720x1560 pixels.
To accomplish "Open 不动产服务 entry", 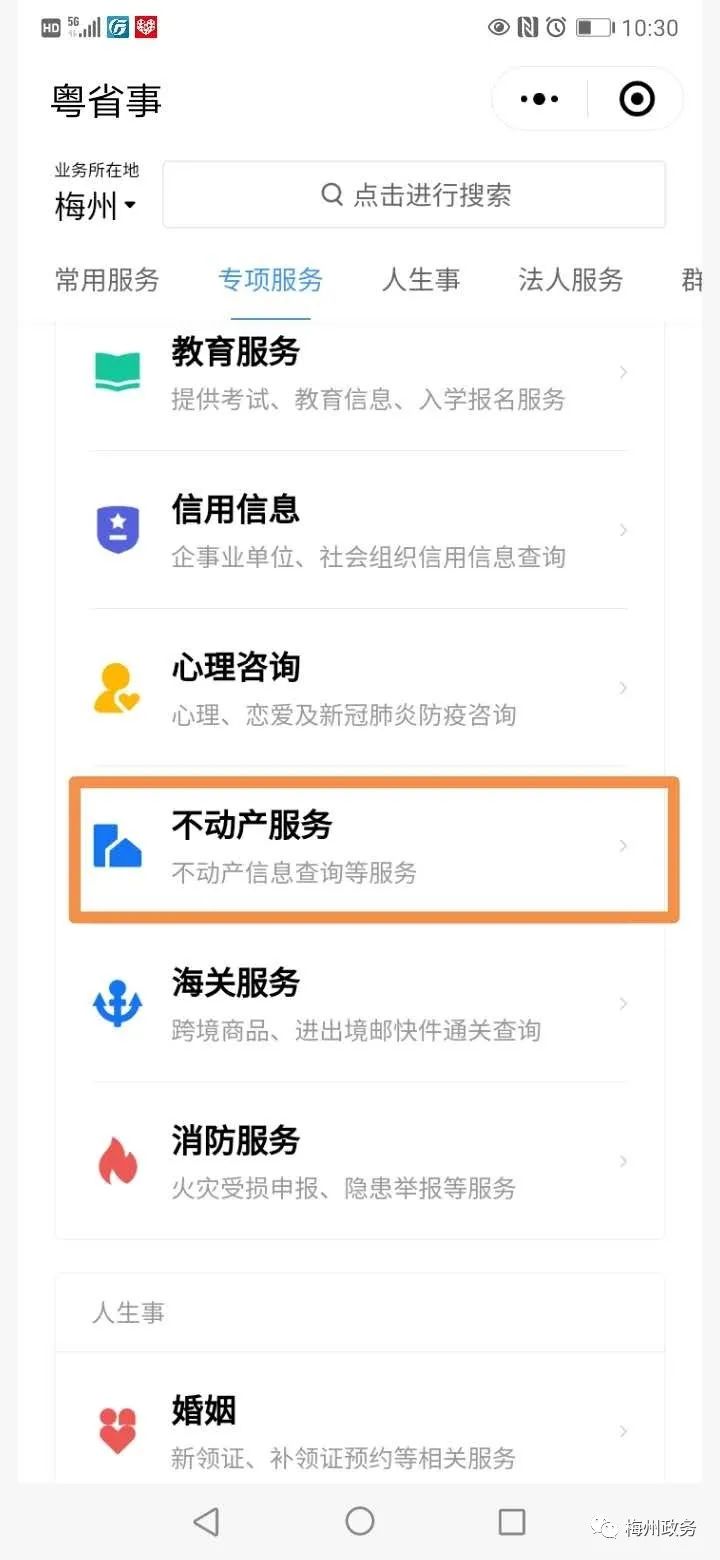I will point(360,846).
